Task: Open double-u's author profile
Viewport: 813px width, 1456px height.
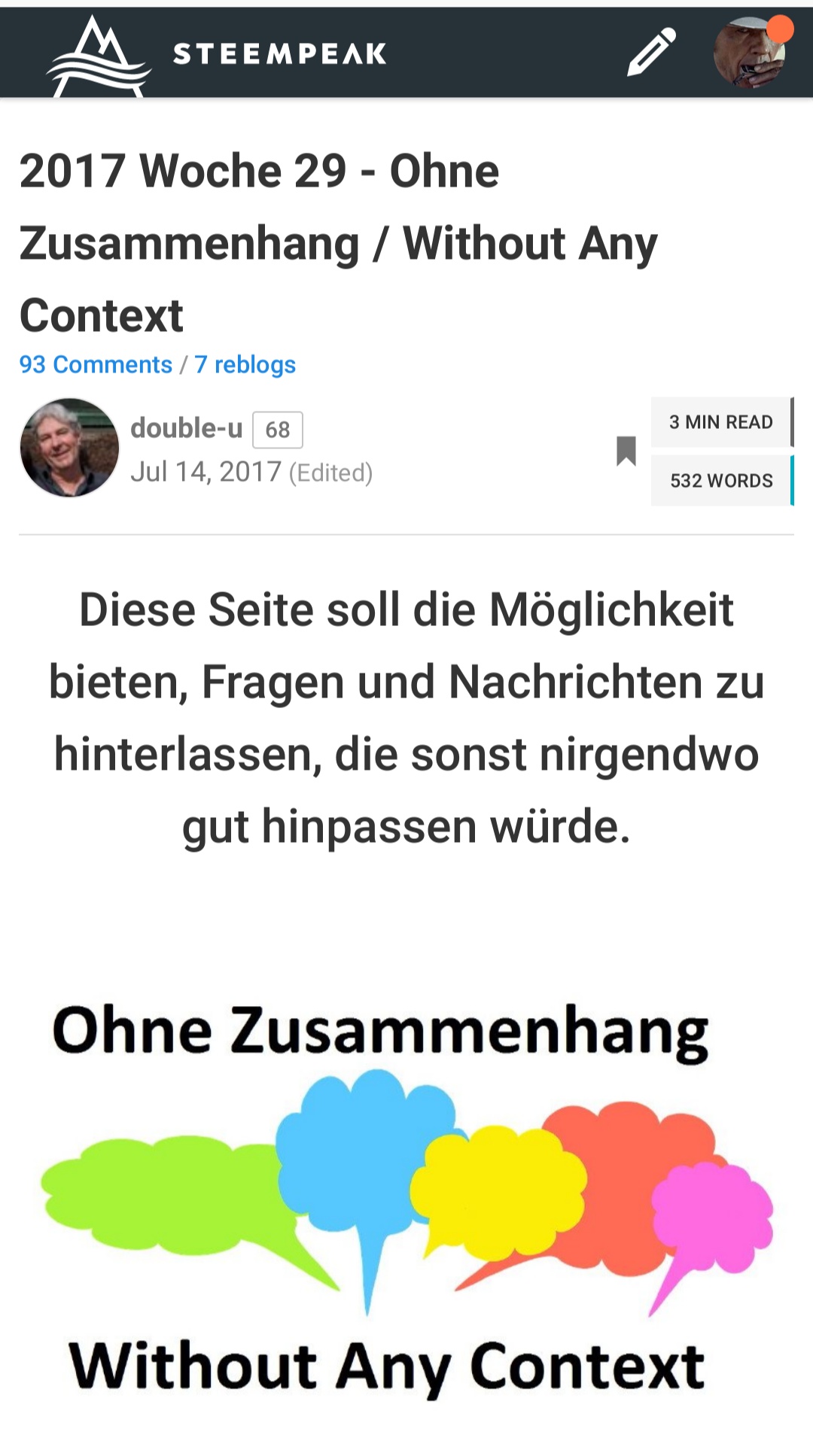Action: tap(186, 428)
